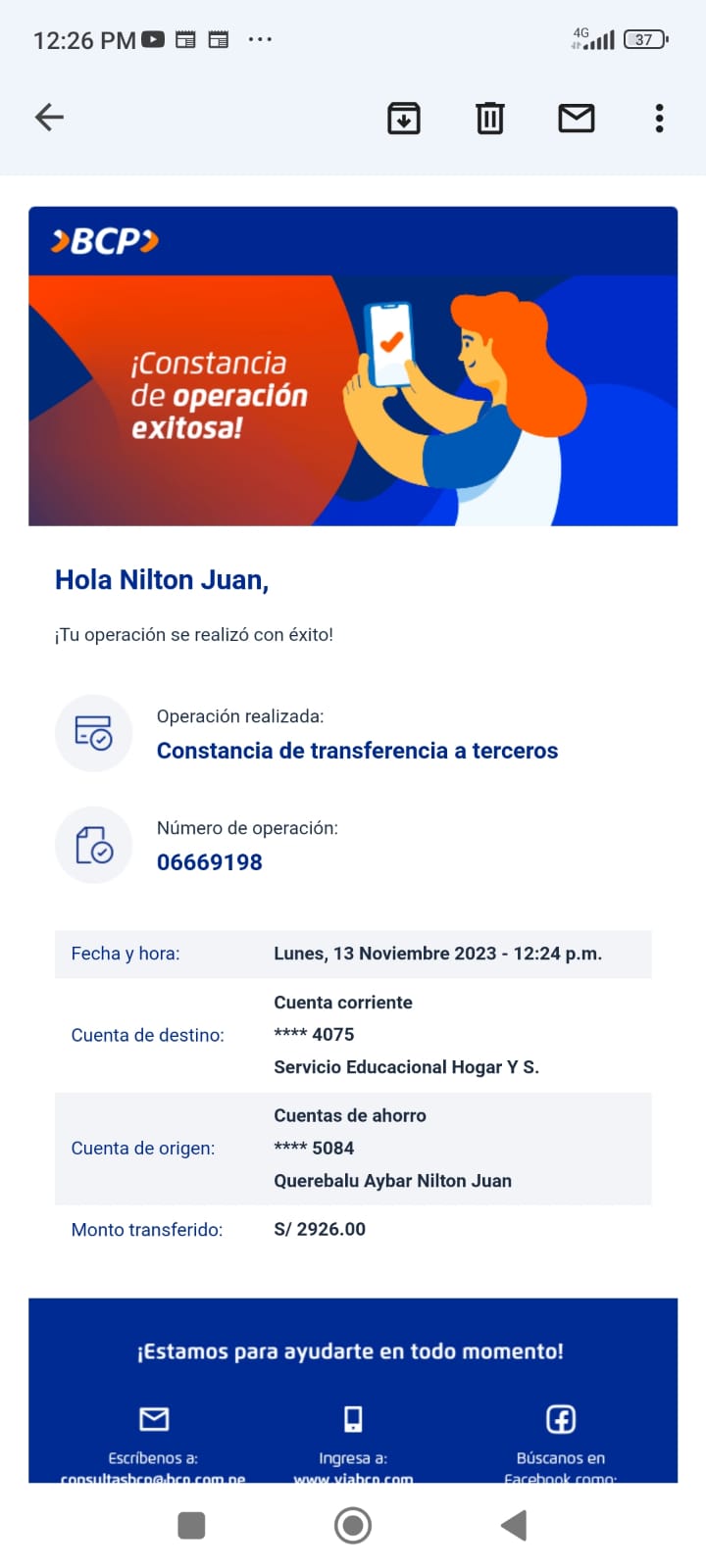706x1568 pixels.
Task: Archive this email
Action: tap(404, 119)
